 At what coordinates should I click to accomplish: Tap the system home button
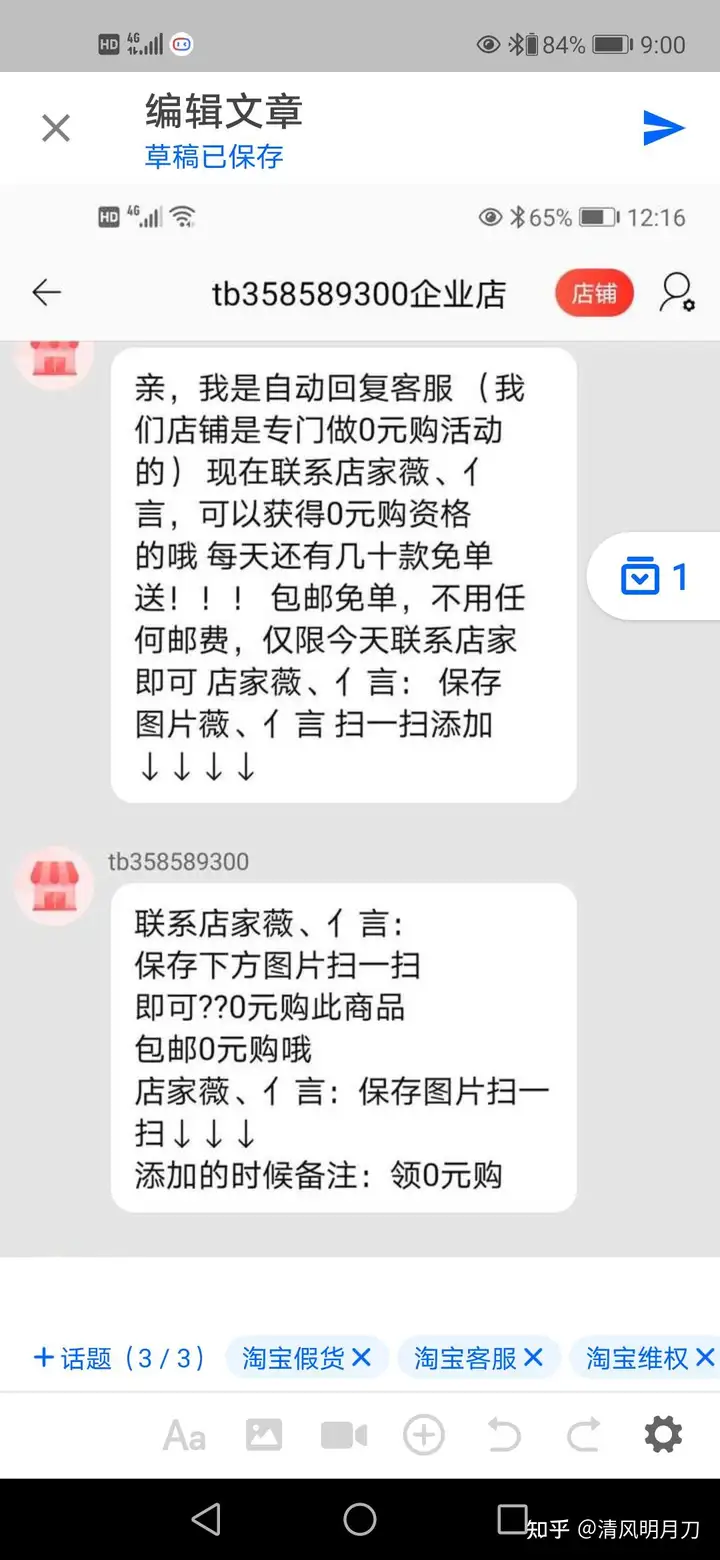point(360,1520)
